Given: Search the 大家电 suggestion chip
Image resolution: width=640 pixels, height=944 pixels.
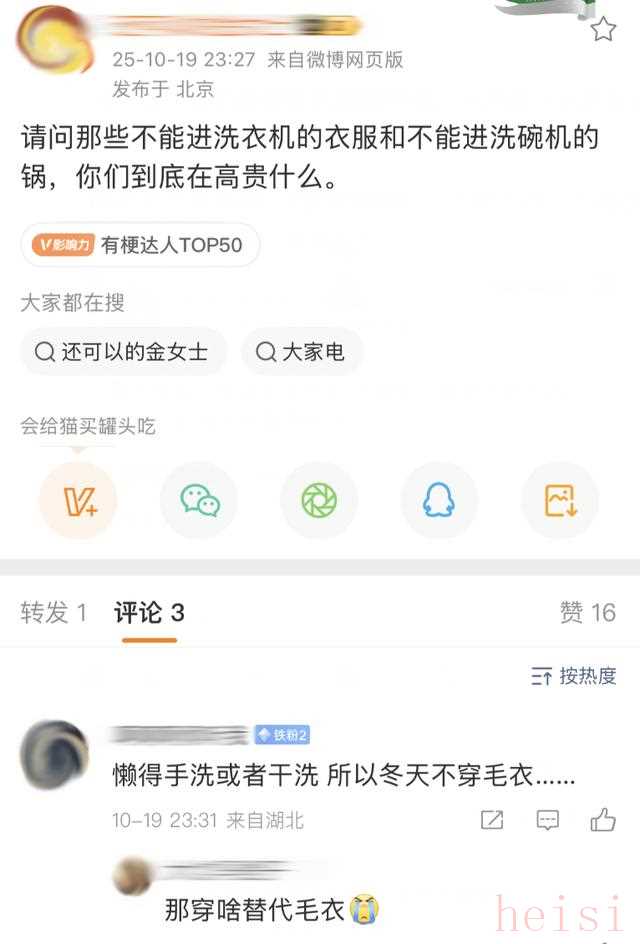Looking at the screenshot, I should point(302,352).
